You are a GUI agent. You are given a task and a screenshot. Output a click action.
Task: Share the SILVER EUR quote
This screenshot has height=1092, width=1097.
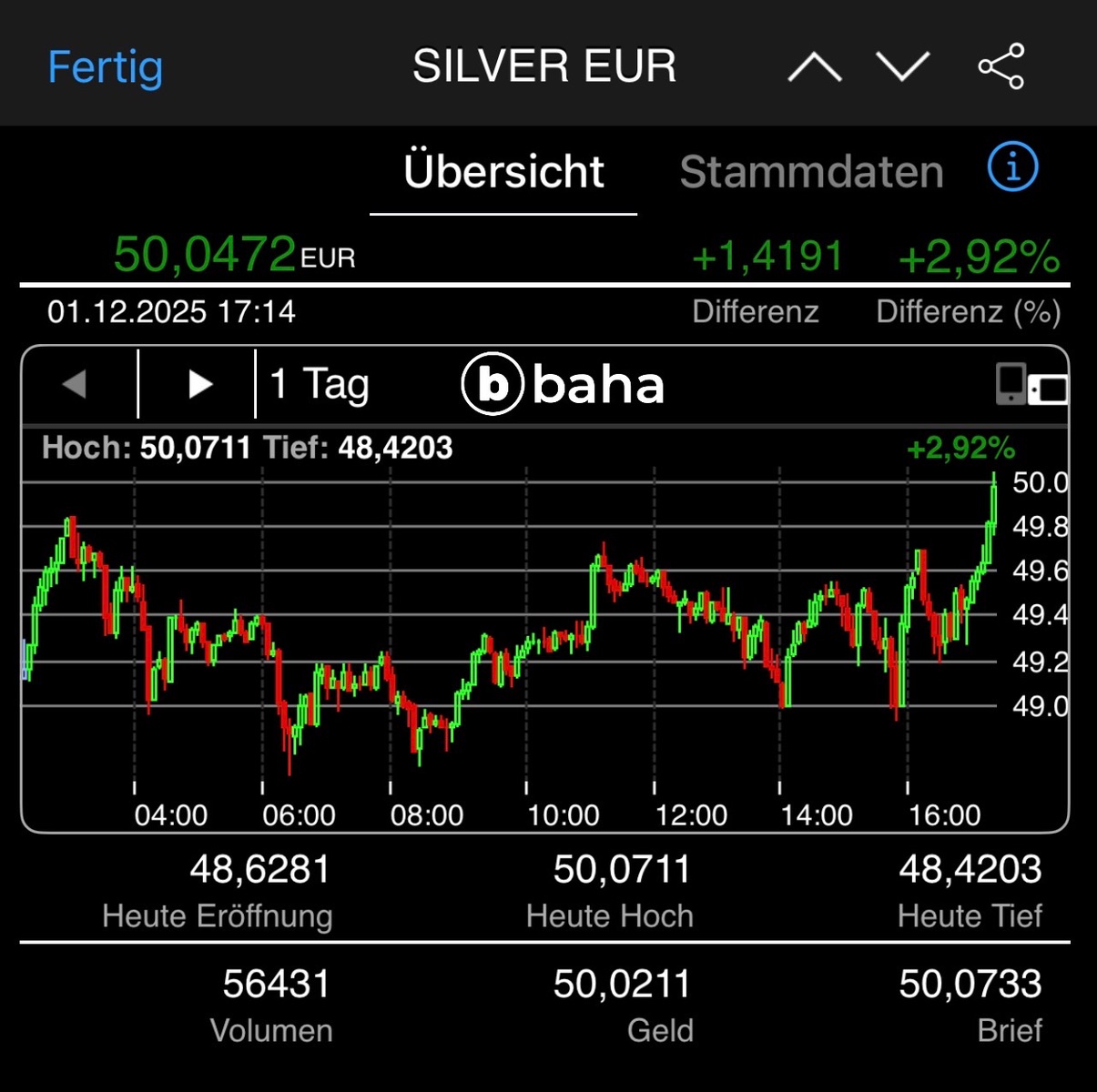pos(1001,67)
